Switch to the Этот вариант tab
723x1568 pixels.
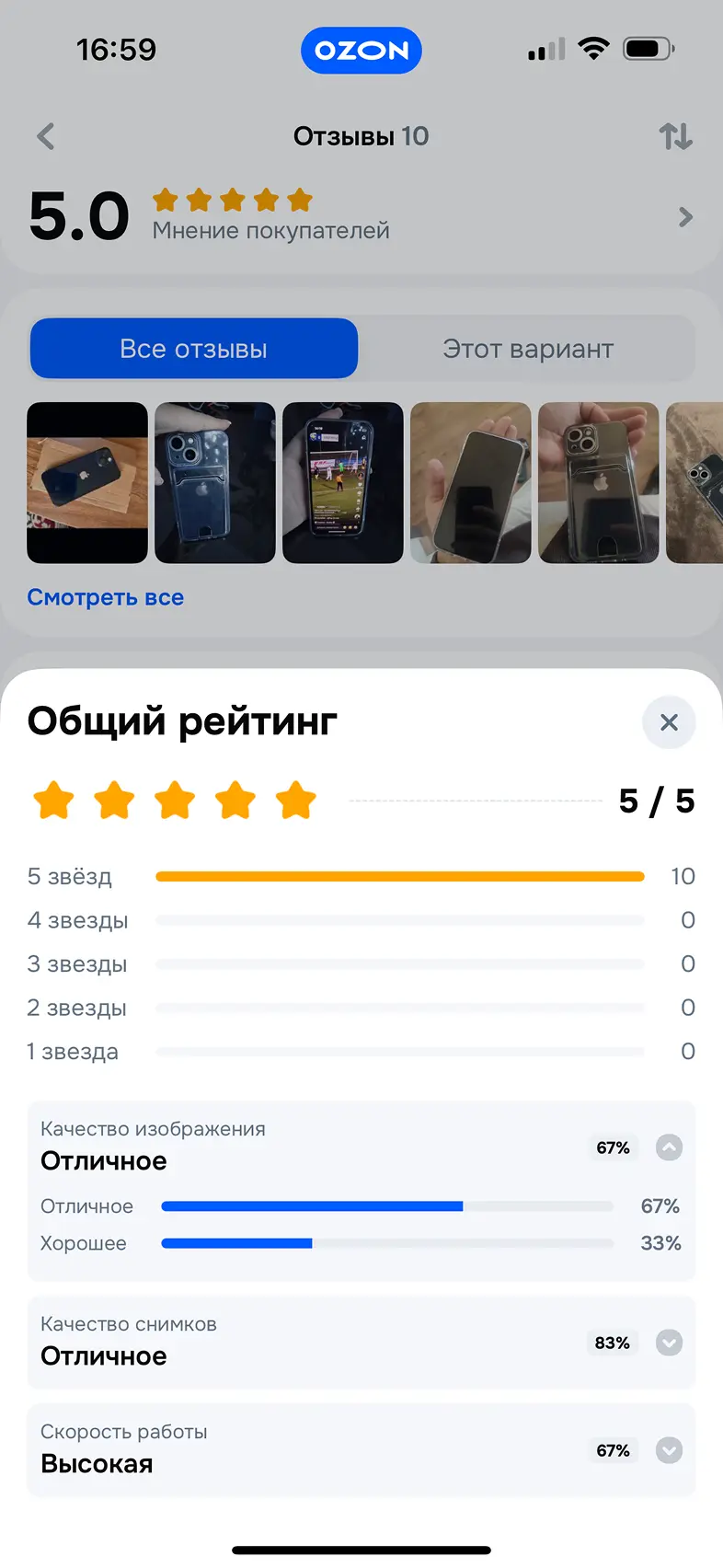point(527,349)
